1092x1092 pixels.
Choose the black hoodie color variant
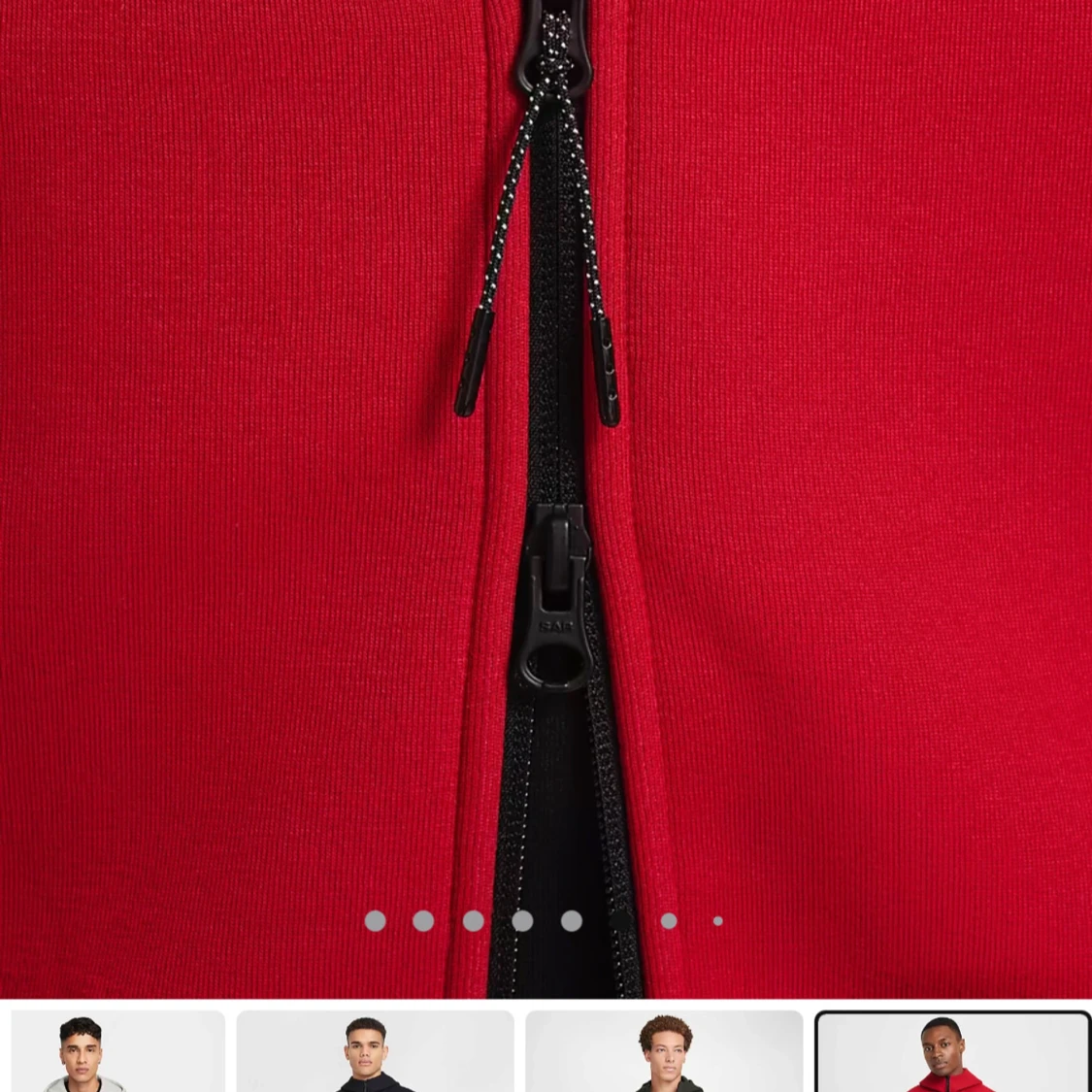375,1053
